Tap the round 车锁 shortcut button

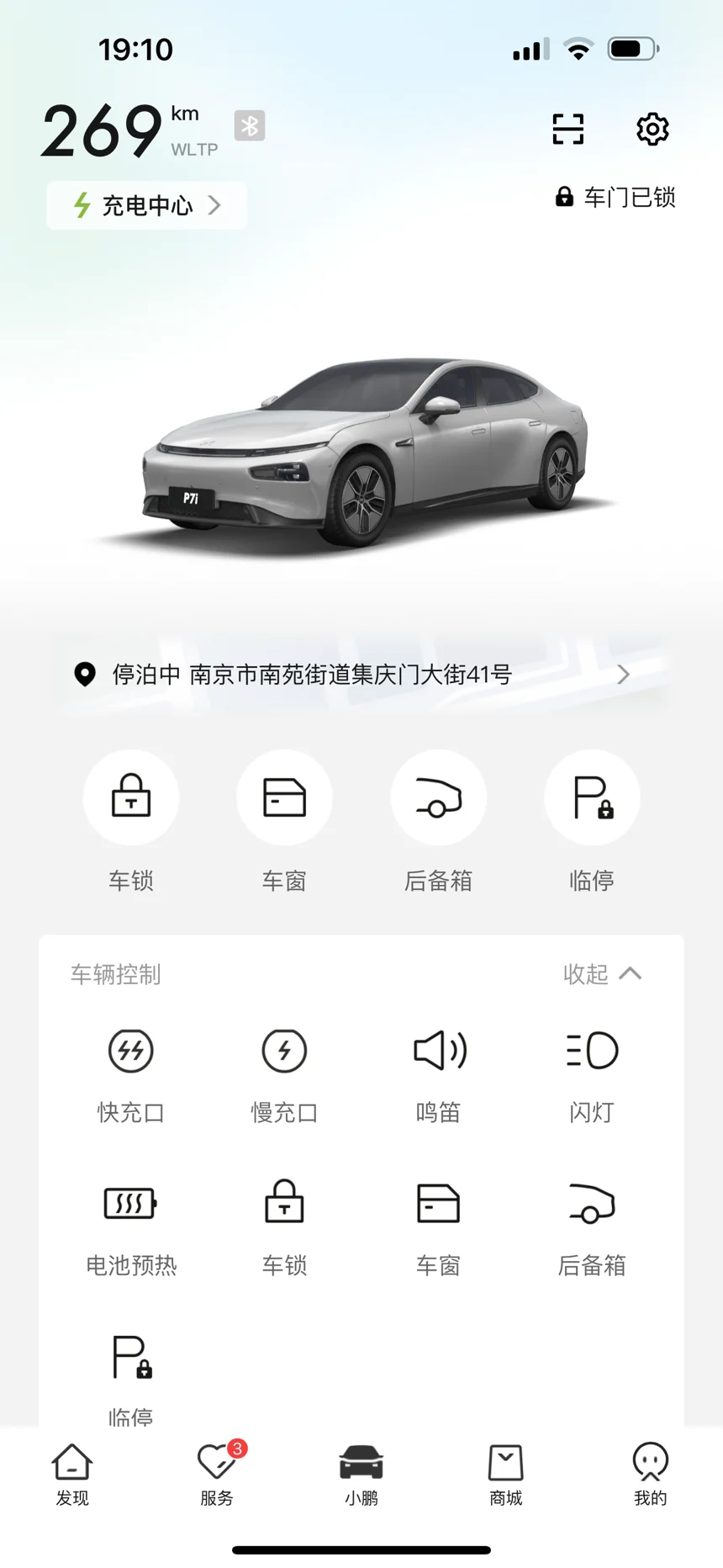[x=131, y=797]
